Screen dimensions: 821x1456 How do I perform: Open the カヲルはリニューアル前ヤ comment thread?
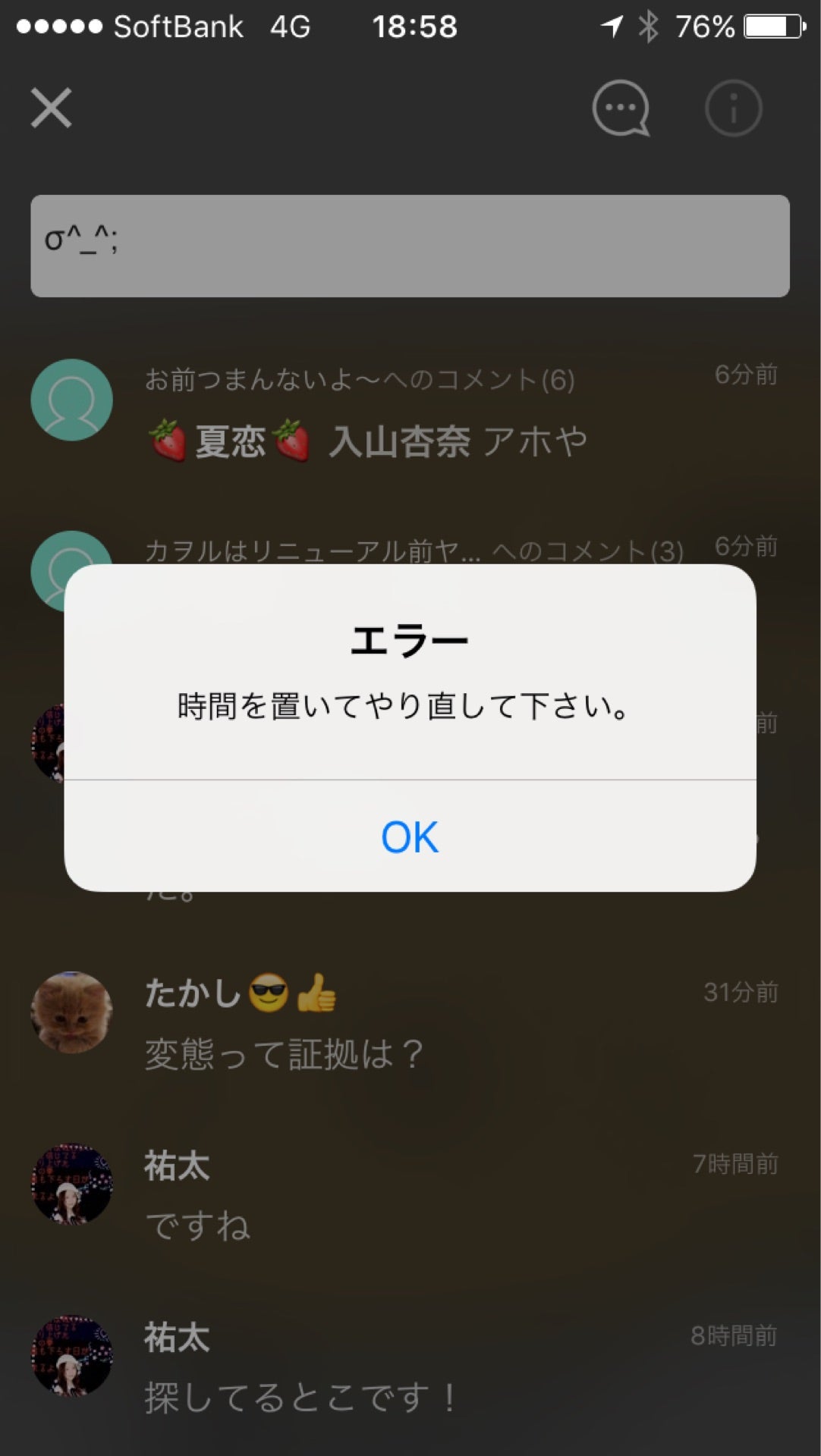[416, 548]
